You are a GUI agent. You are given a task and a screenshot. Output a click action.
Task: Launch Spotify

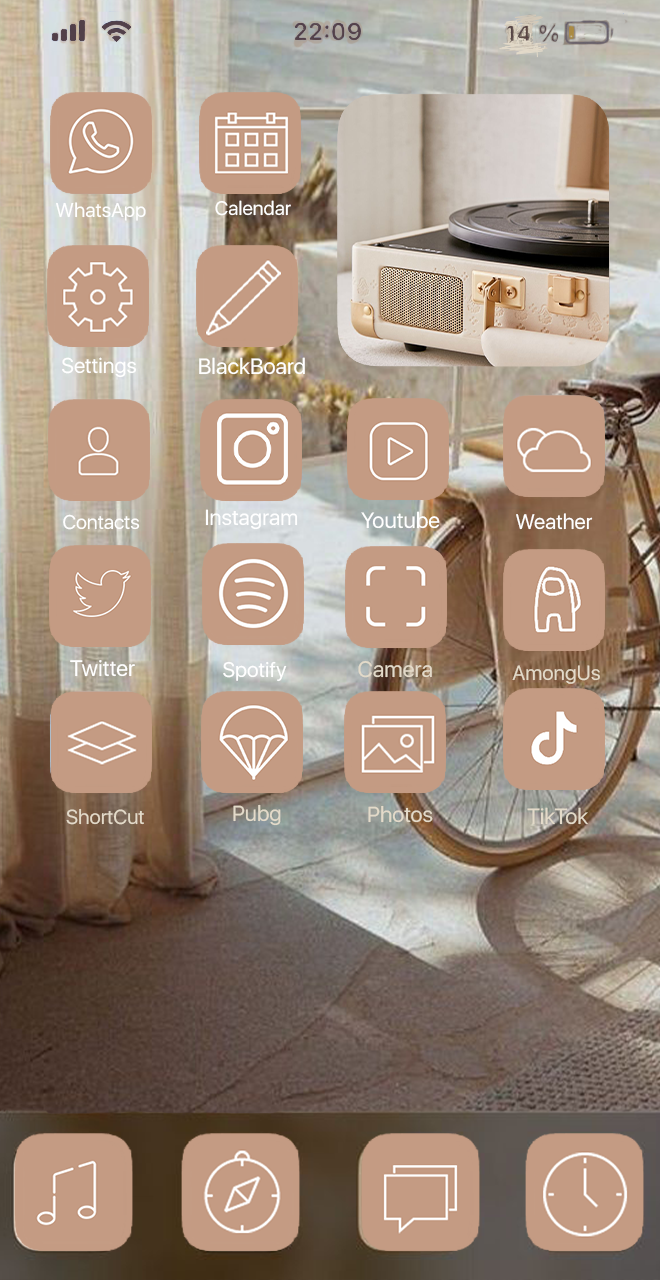[x=252, y=595]
